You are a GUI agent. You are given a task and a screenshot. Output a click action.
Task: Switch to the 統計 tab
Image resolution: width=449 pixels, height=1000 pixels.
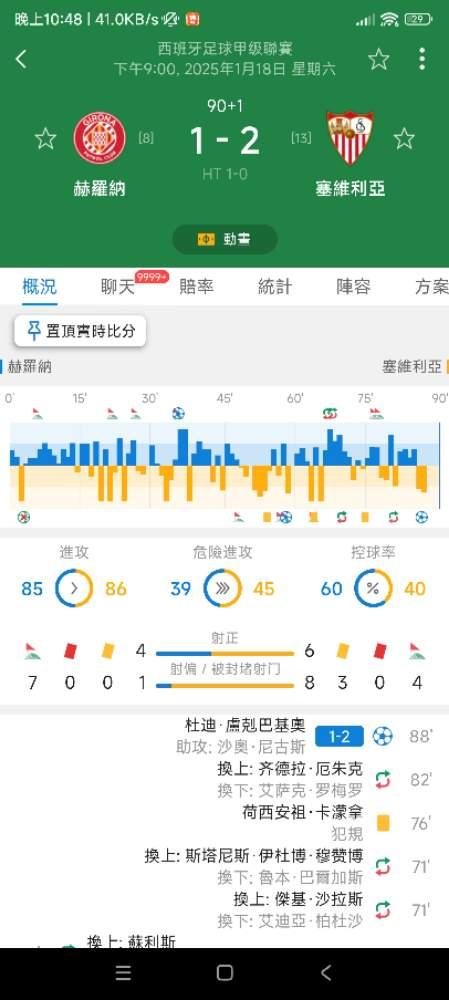tap(275, 287)
